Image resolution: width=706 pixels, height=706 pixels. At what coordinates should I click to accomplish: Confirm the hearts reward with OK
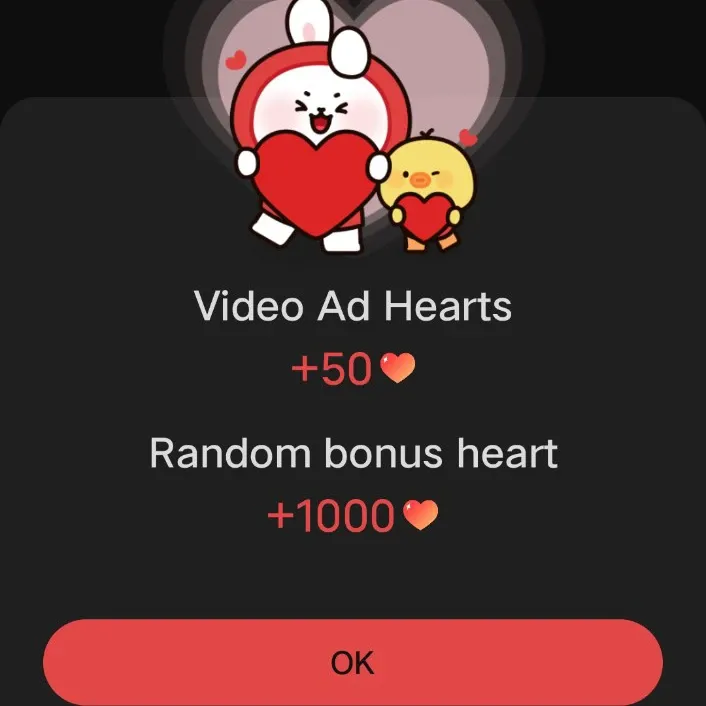pos(352,662)
